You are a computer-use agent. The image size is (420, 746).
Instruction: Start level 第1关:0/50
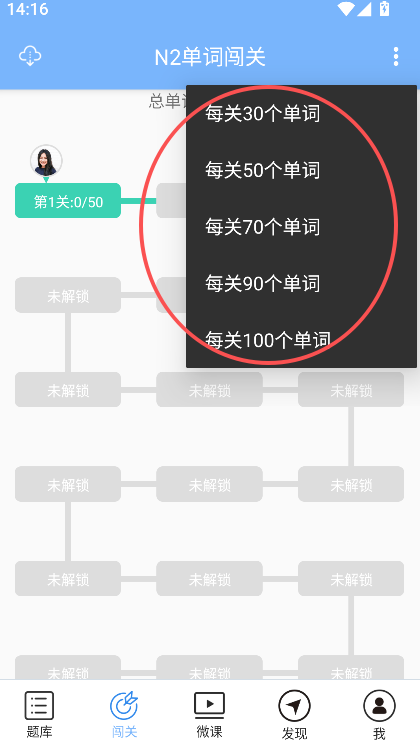click(68, 201)
